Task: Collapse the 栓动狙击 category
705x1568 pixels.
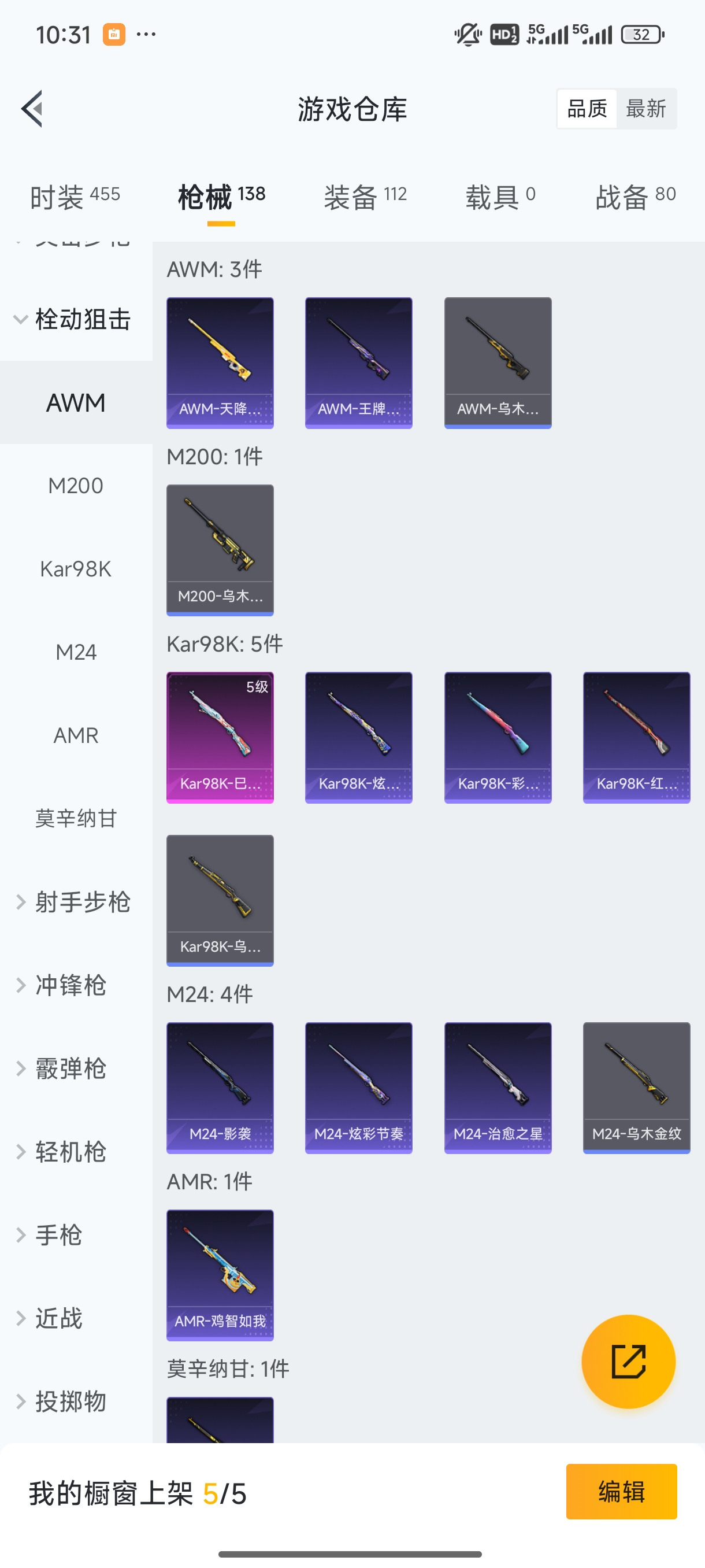Action: pos(73,319)
